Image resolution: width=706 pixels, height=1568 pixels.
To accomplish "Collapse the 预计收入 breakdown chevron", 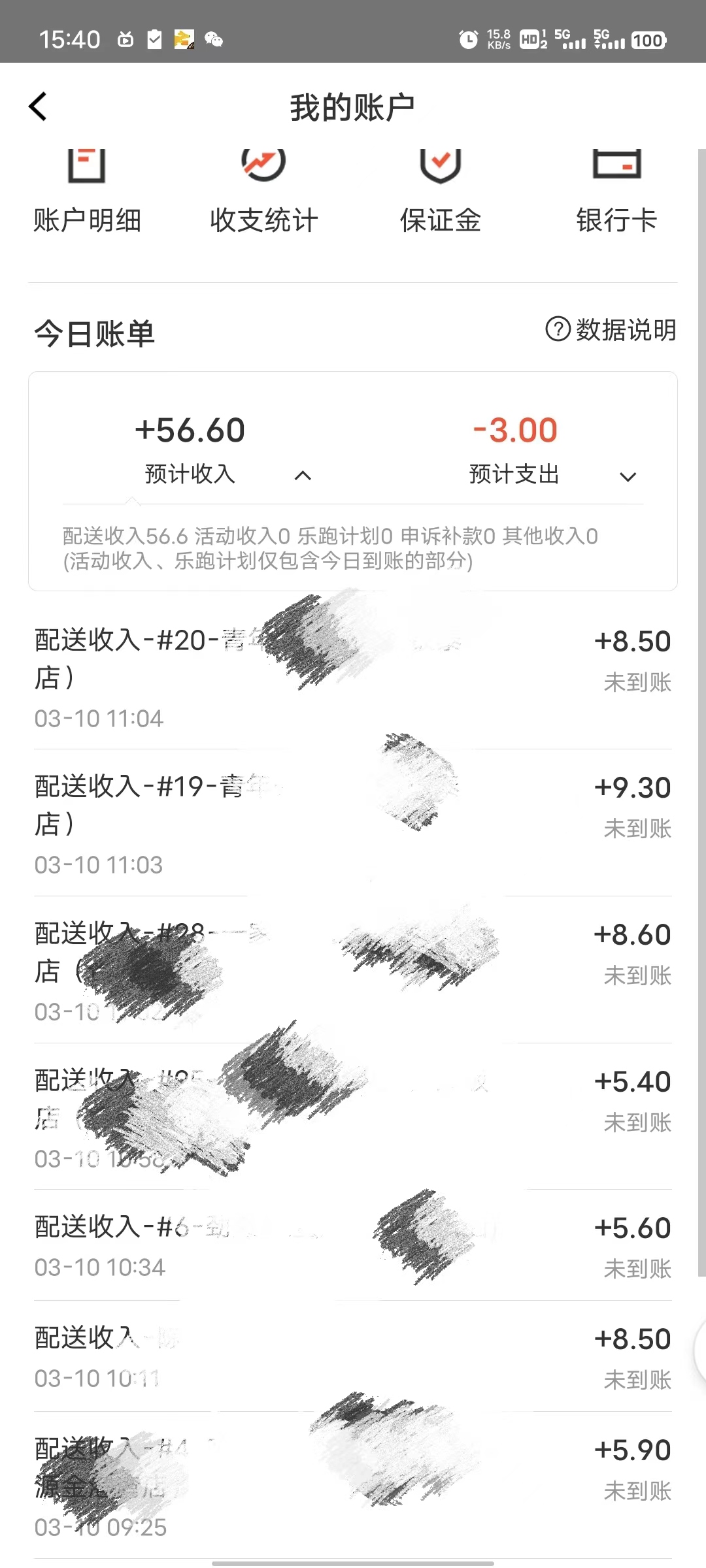I will [302, 476].
